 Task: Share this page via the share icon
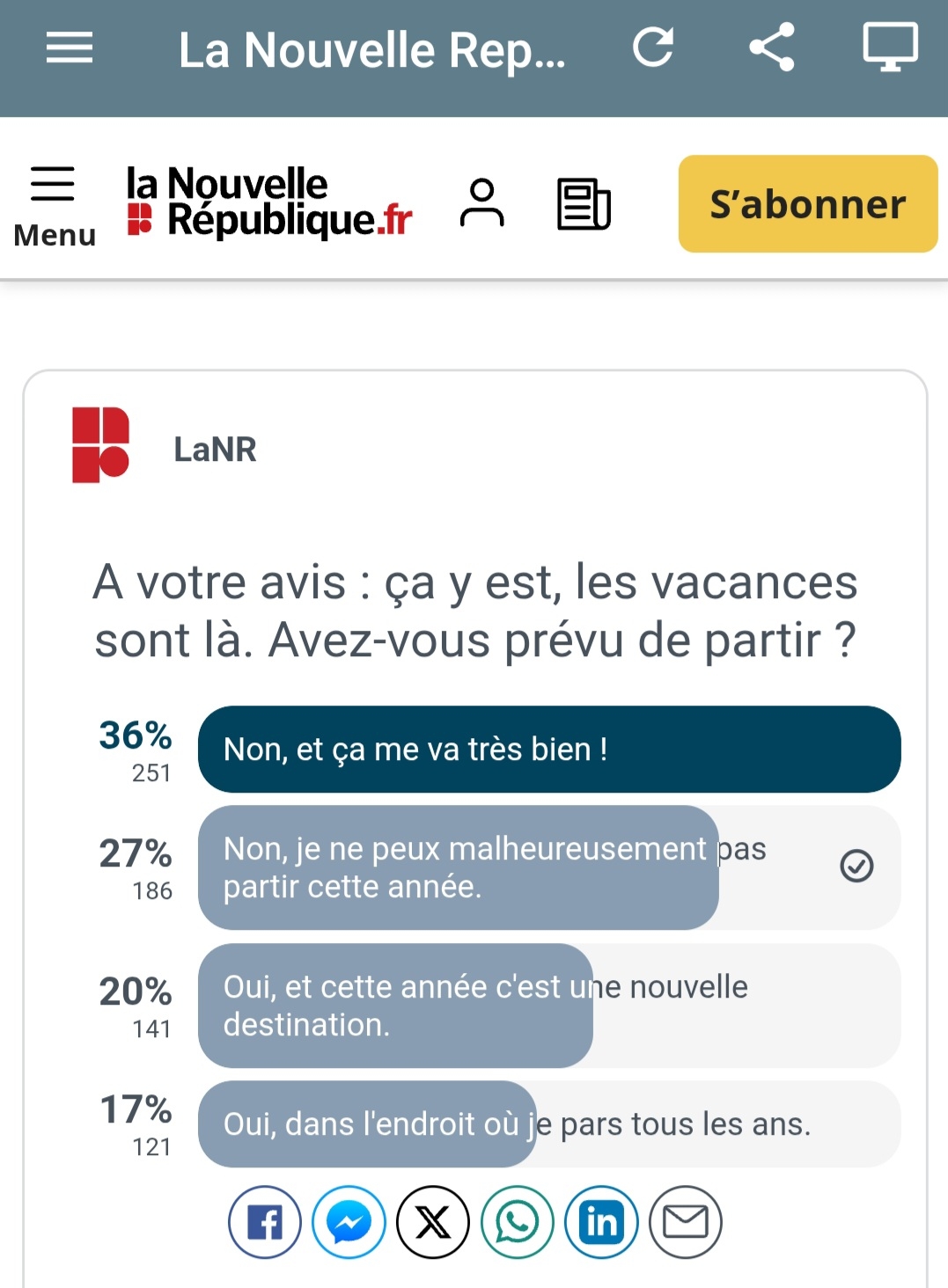tap(772, 48)
